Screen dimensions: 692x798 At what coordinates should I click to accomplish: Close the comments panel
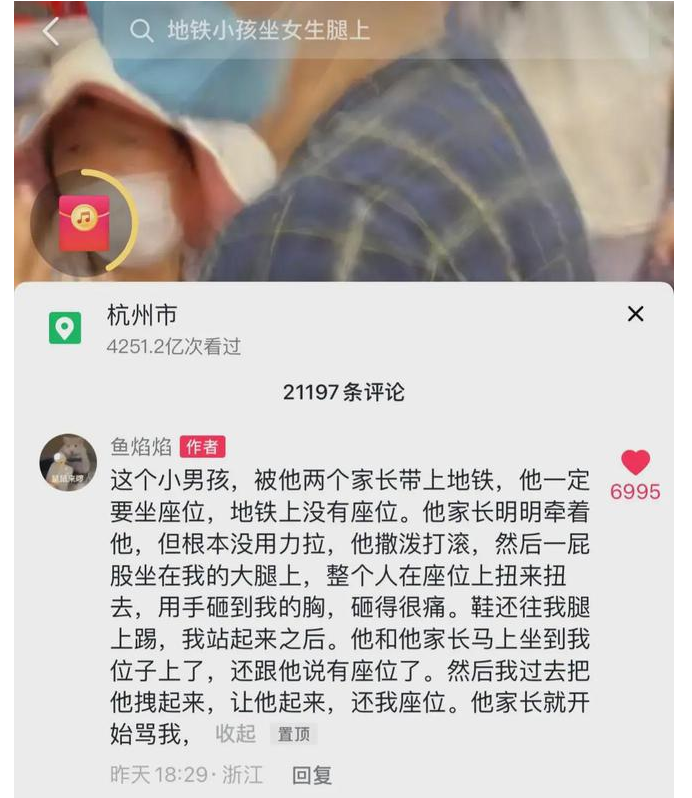[x=635, y=314]
